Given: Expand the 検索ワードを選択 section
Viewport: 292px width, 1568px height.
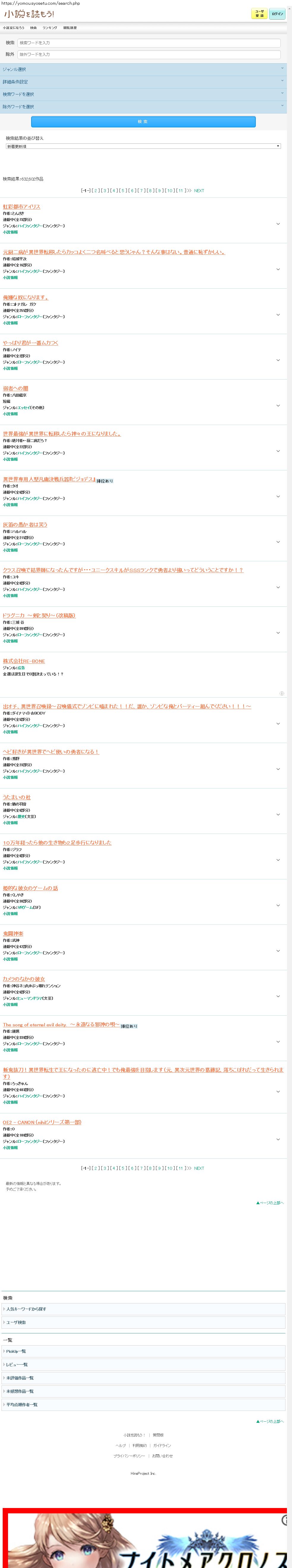Looking at the screenshot, I should point(143,94).
